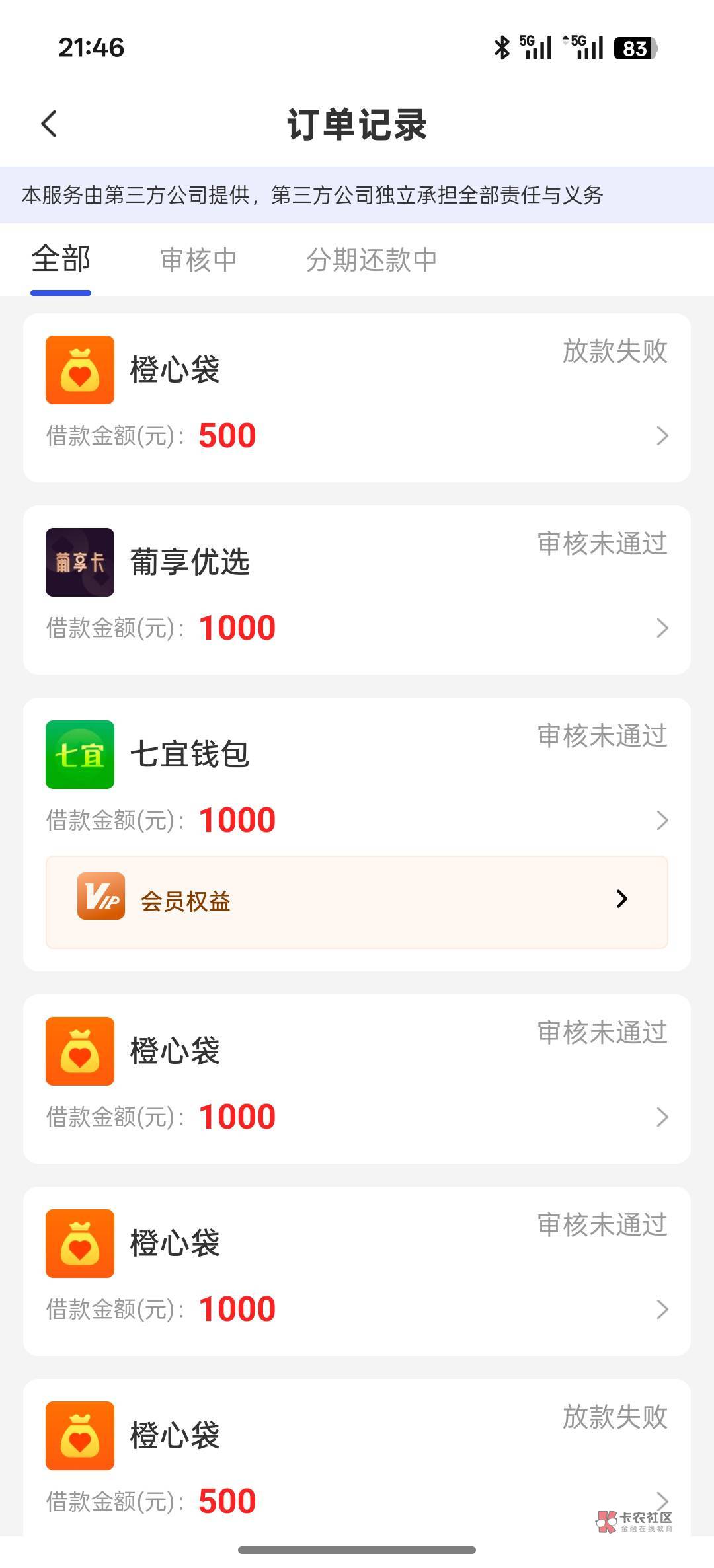The width and height of the screenshot is (714, 1568).
Task: Go back from the 订单记录 page
Action: (x=50, y=124)
